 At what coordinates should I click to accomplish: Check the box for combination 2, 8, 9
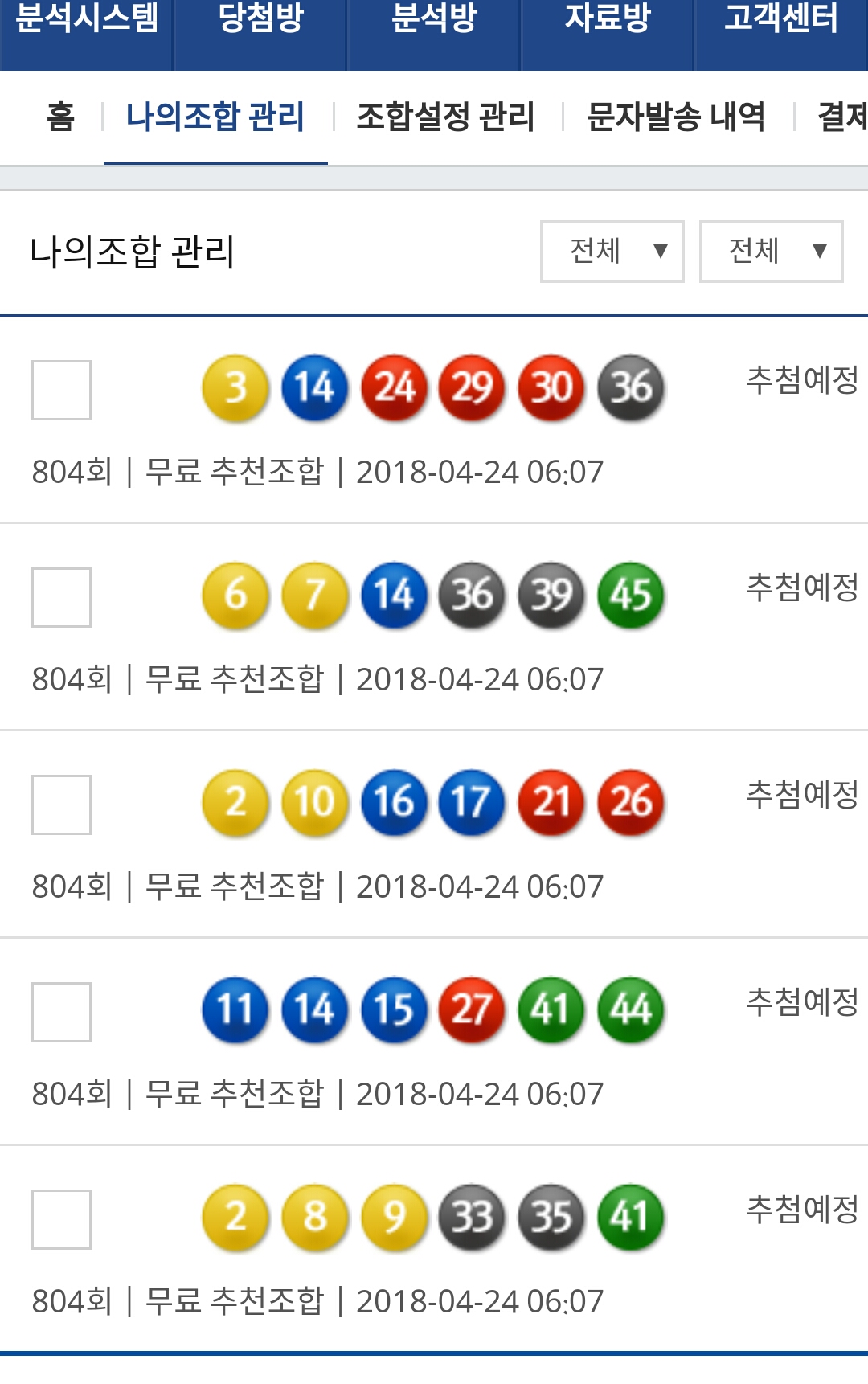tap(61, 1219)
